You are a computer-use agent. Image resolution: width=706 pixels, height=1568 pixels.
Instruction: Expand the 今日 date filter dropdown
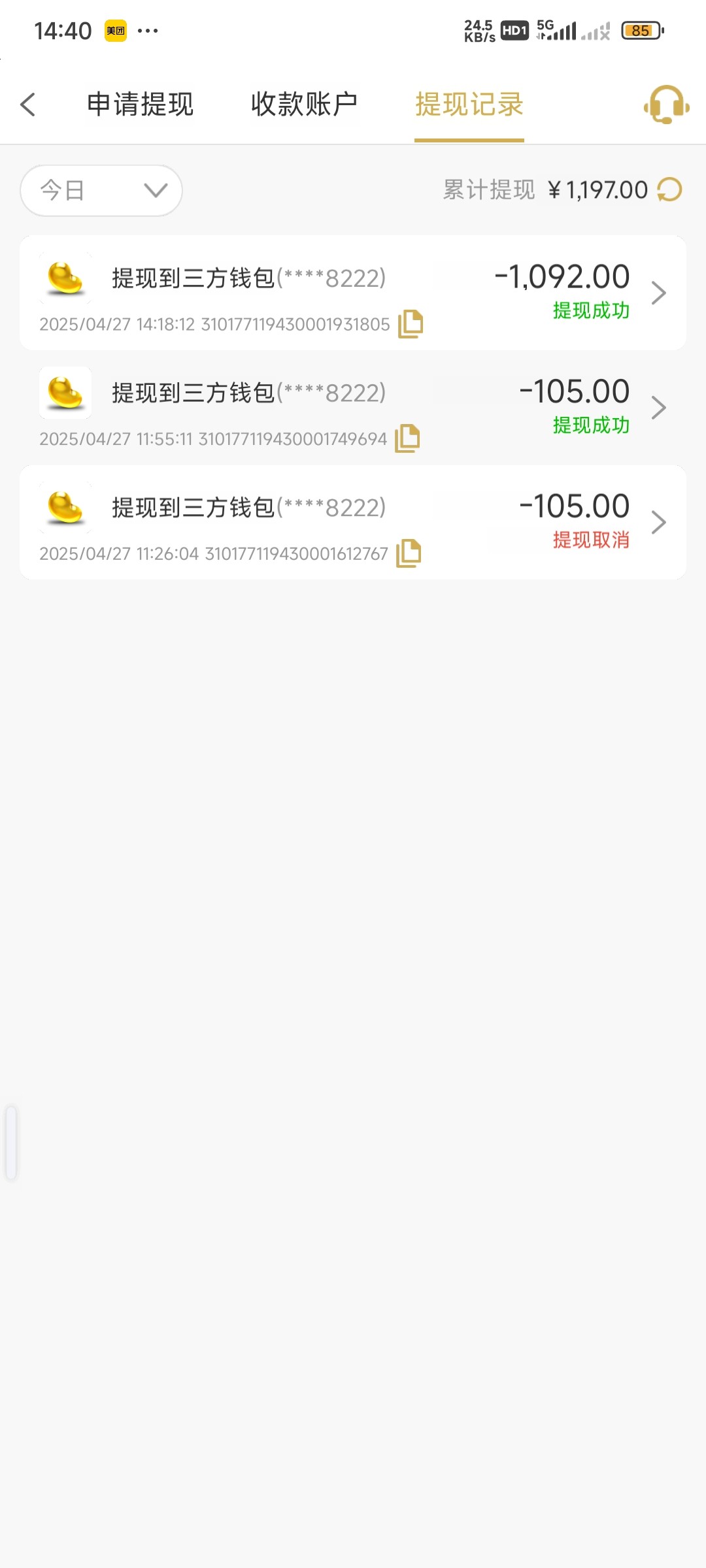[101, 190]
